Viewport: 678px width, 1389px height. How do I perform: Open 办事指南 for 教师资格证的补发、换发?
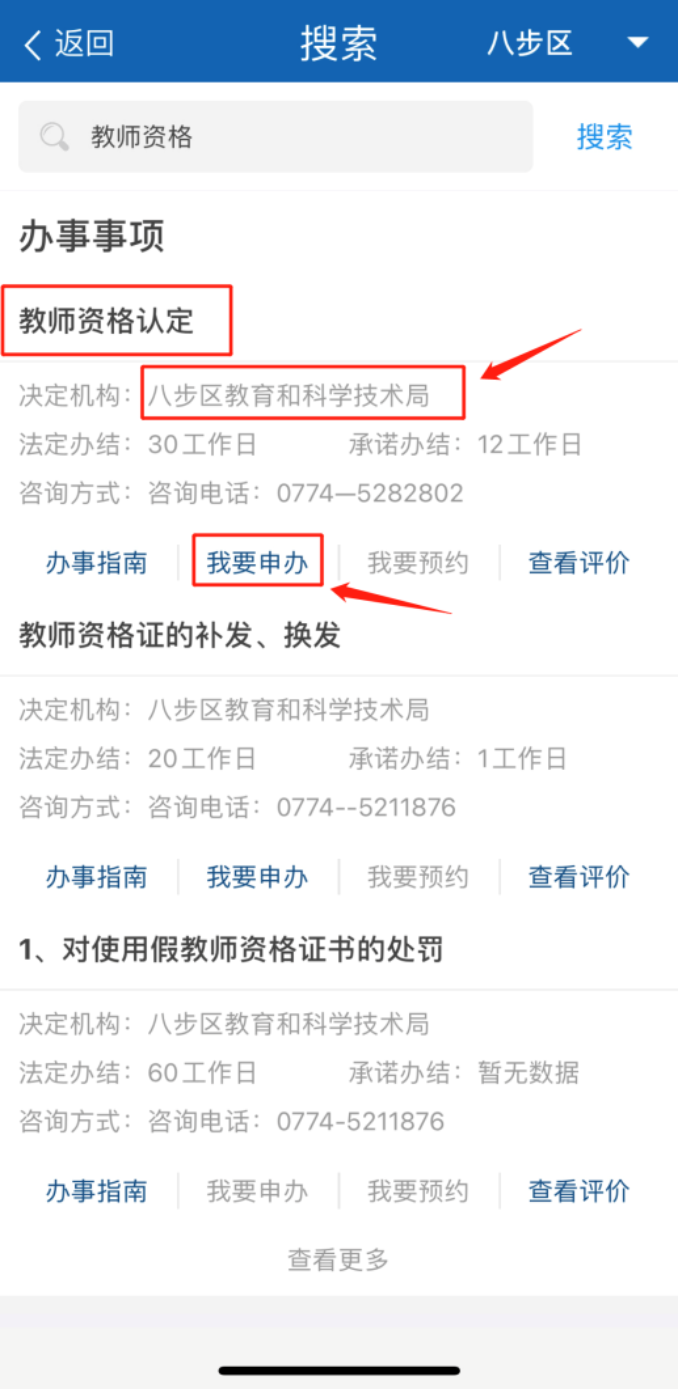[x=96, y=877]
